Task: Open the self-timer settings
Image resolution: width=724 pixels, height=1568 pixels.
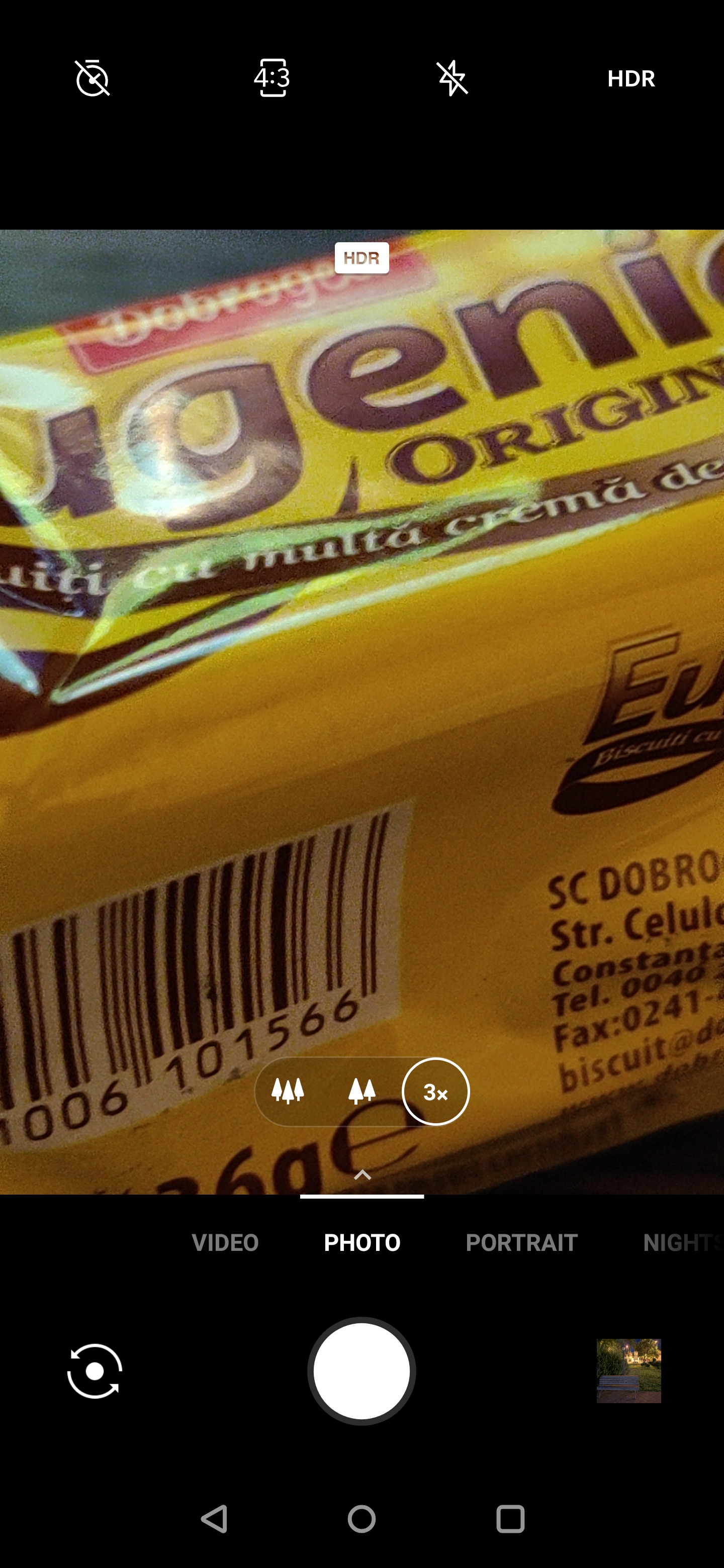Action: [x=92, y=78]
